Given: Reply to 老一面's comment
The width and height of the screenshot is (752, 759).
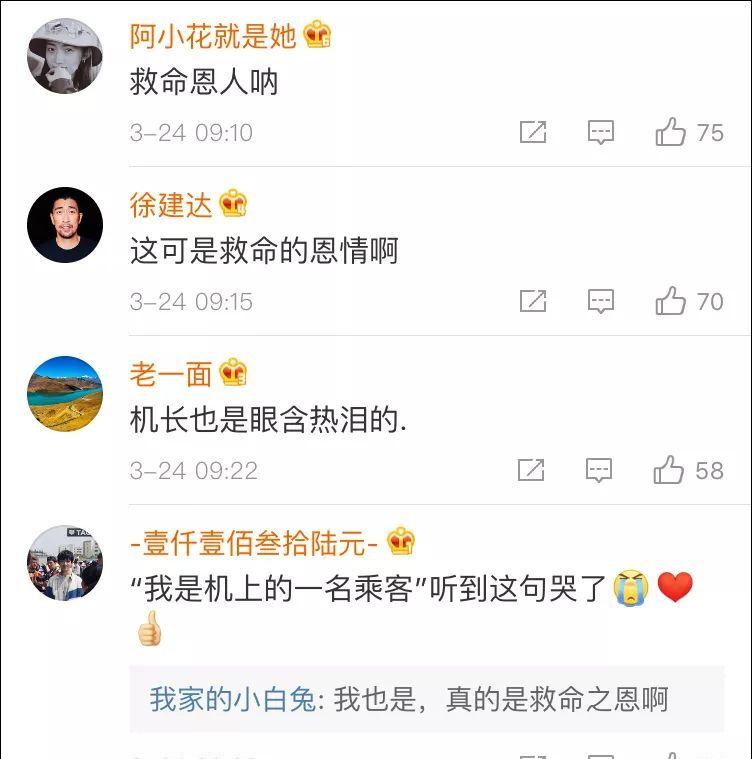Looking at the screenshot, I should tap(599, 470).
